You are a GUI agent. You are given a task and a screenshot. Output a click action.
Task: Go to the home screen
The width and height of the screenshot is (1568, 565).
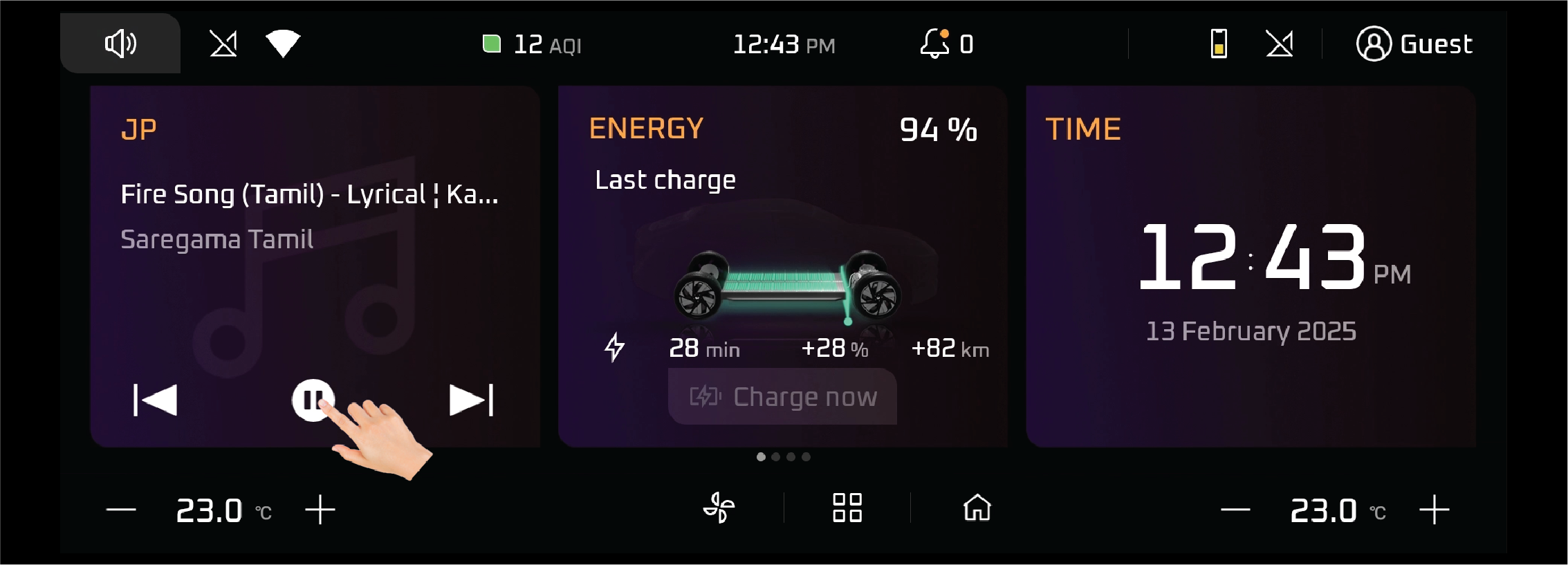click(x=977, y=508)
